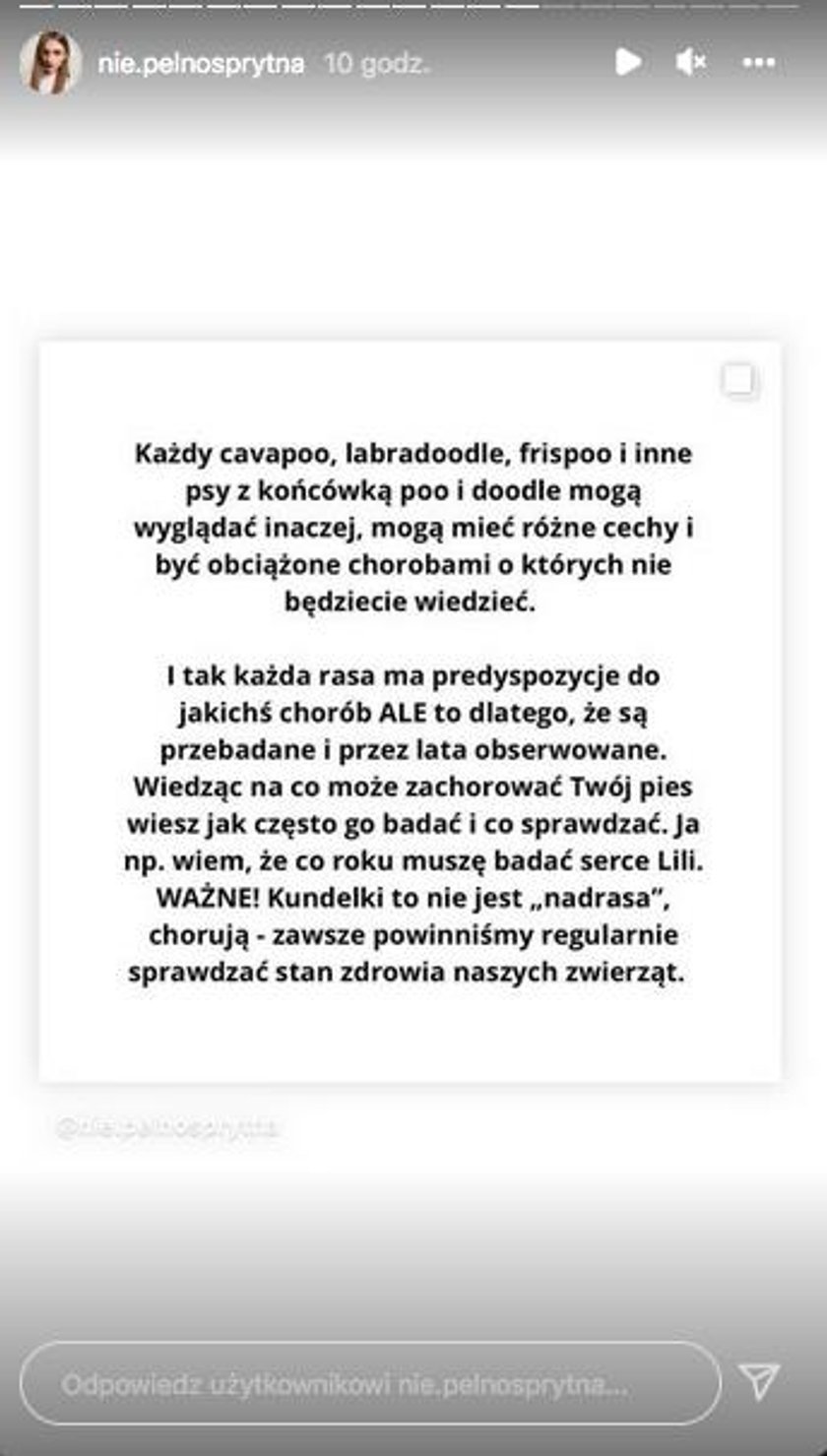Share the story via paper plane icon
The image size is (827, 1456).
pos(759,1382)
